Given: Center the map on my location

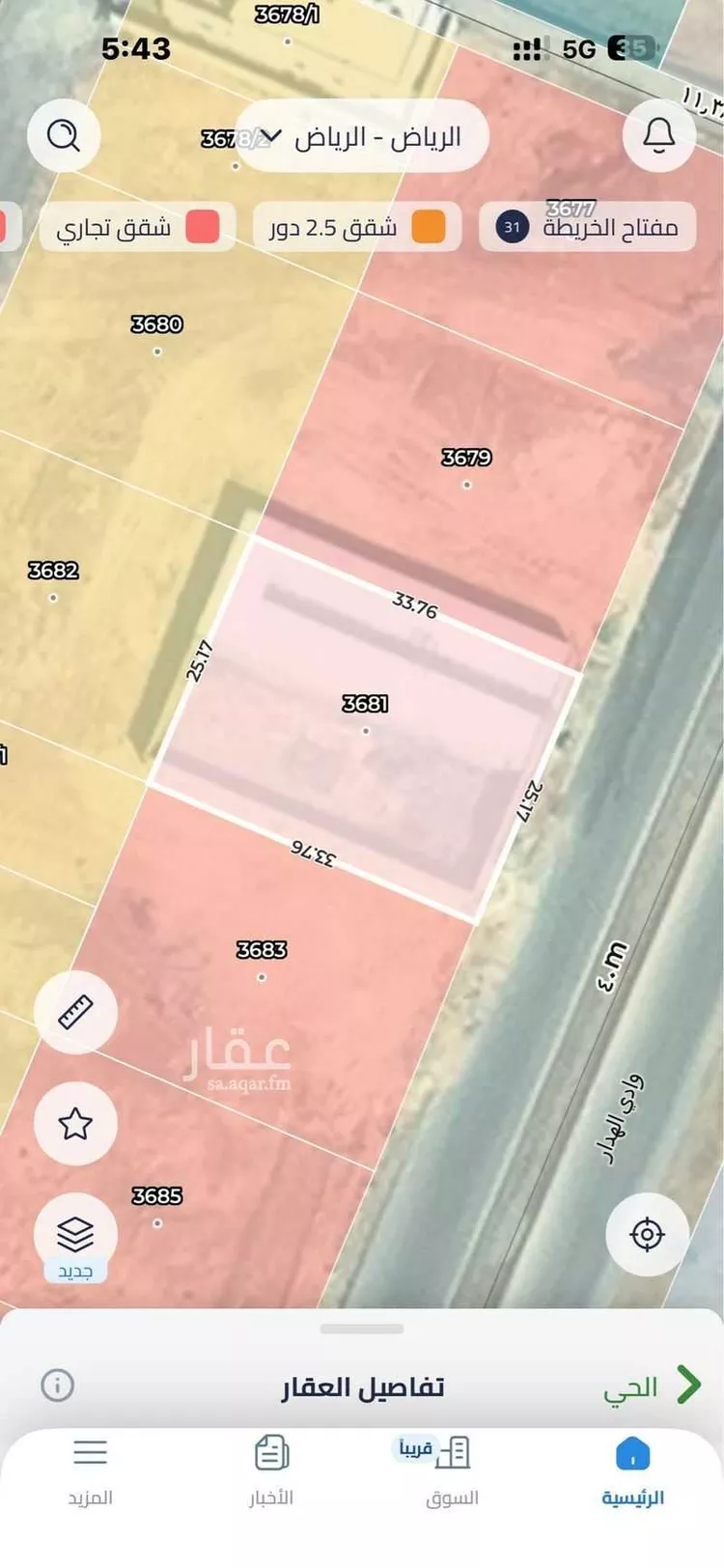Looking at the screenshot, I should pos(647,1235).
